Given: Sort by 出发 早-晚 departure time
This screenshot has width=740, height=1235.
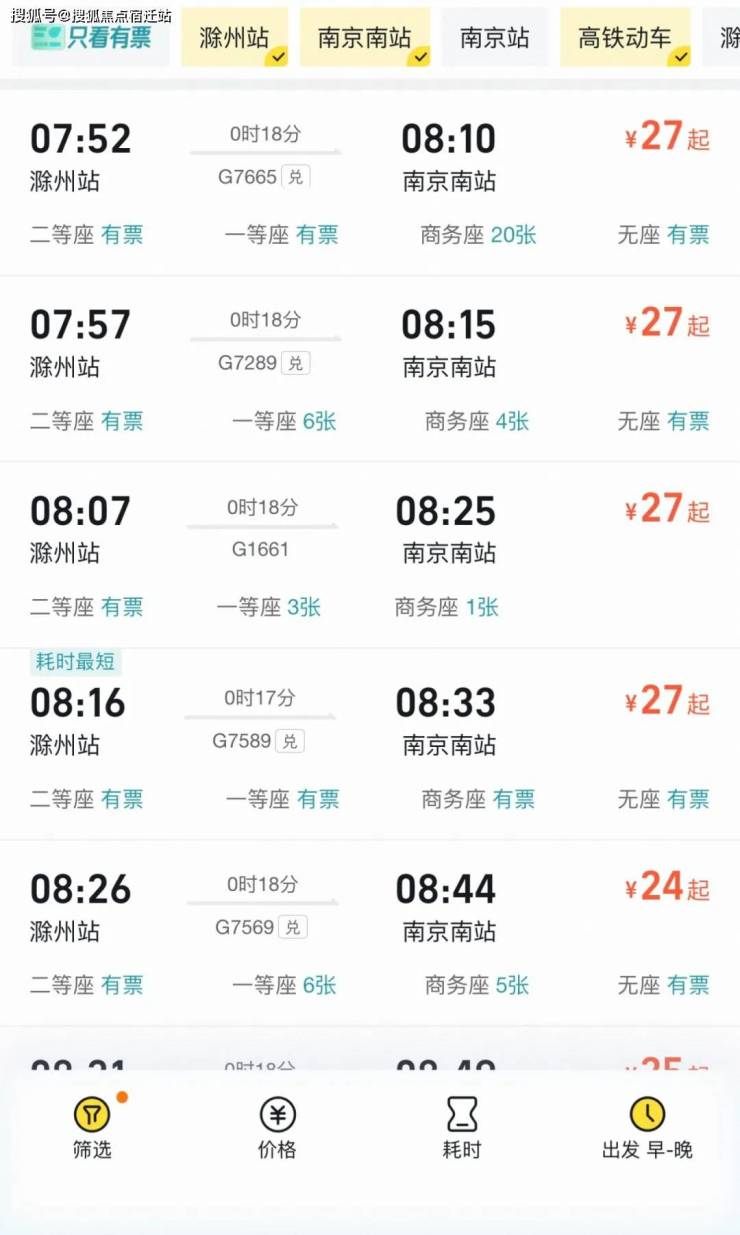Looking at the screenshot, I should (647, 1129).
